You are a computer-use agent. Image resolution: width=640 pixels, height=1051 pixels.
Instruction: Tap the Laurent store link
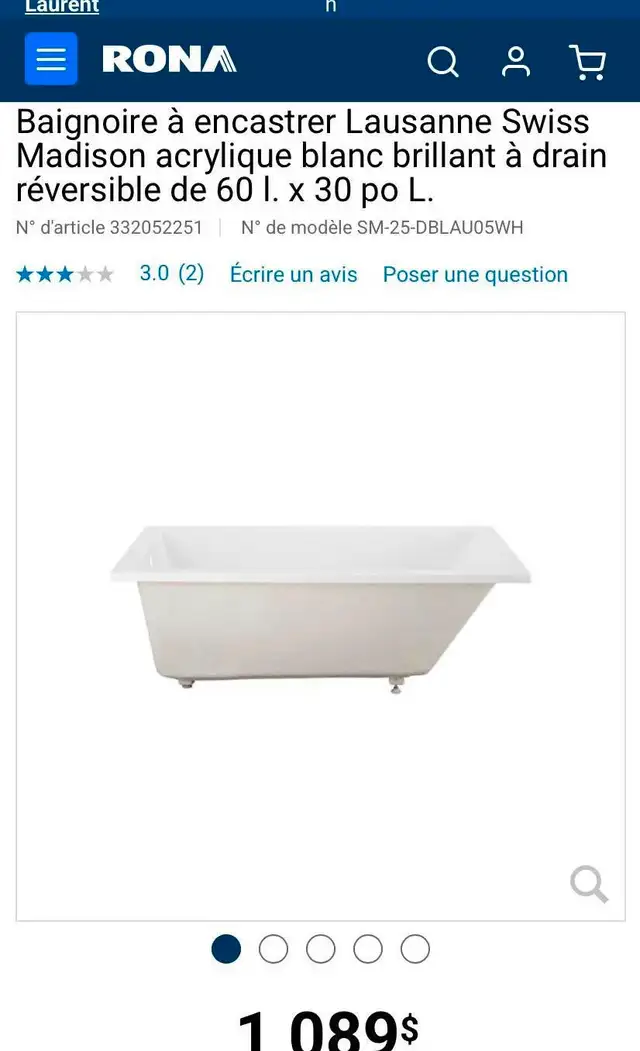point(62,7)
